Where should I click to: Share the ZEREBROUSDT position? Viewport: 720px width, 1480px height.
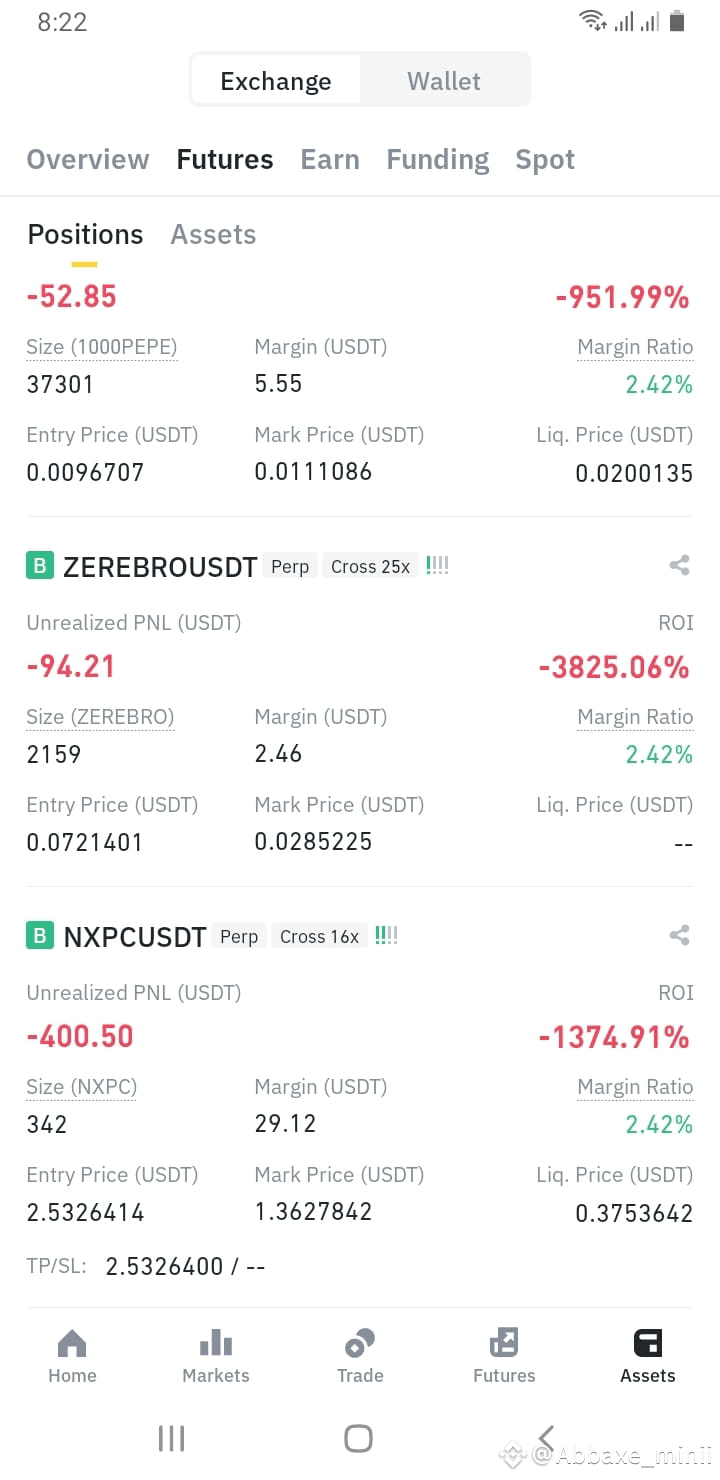click(679, 566)
